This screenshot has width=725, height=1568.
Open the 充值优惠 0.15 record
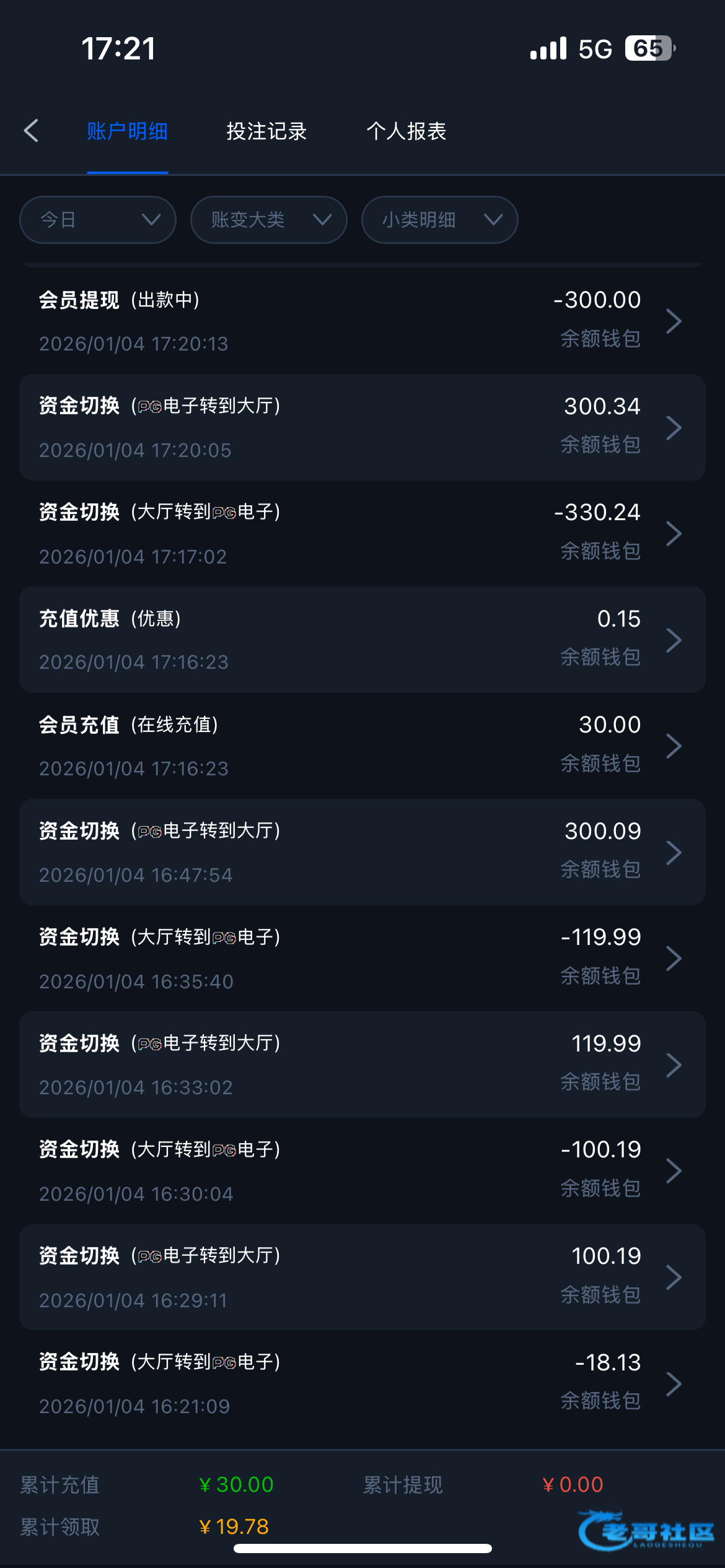pyautogui.click(x=362, y=640)
